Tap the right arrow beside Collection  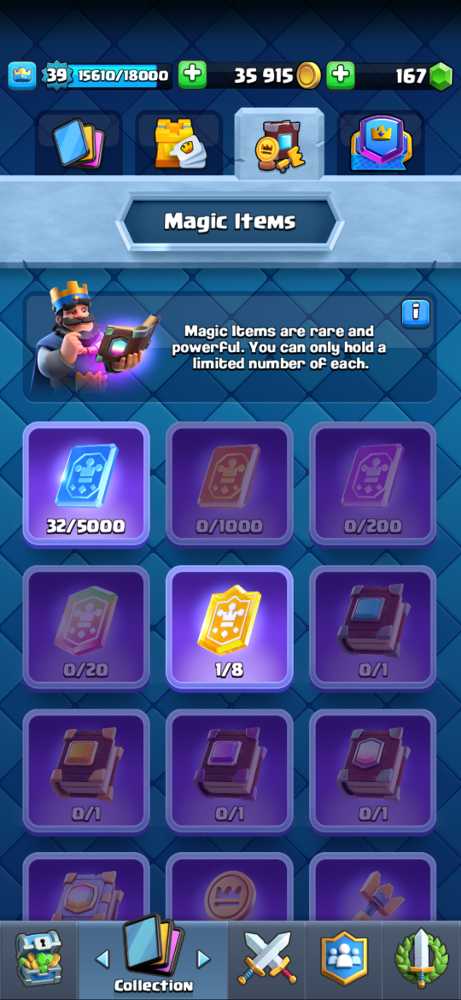pos(203,959)
